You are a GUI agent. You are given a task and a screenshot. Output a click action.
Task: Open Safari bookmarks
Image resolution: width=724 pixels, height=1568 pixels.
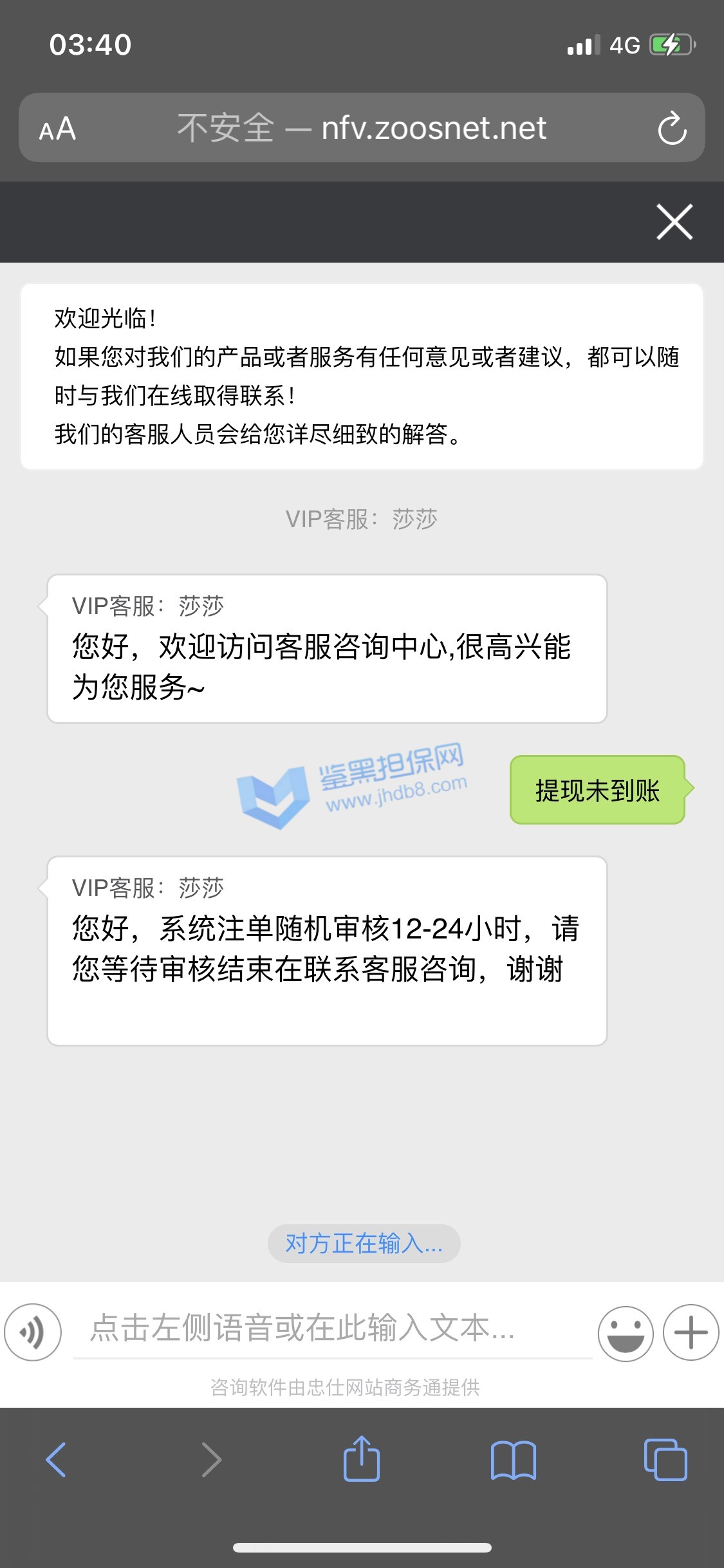(x=513, y=1459)
